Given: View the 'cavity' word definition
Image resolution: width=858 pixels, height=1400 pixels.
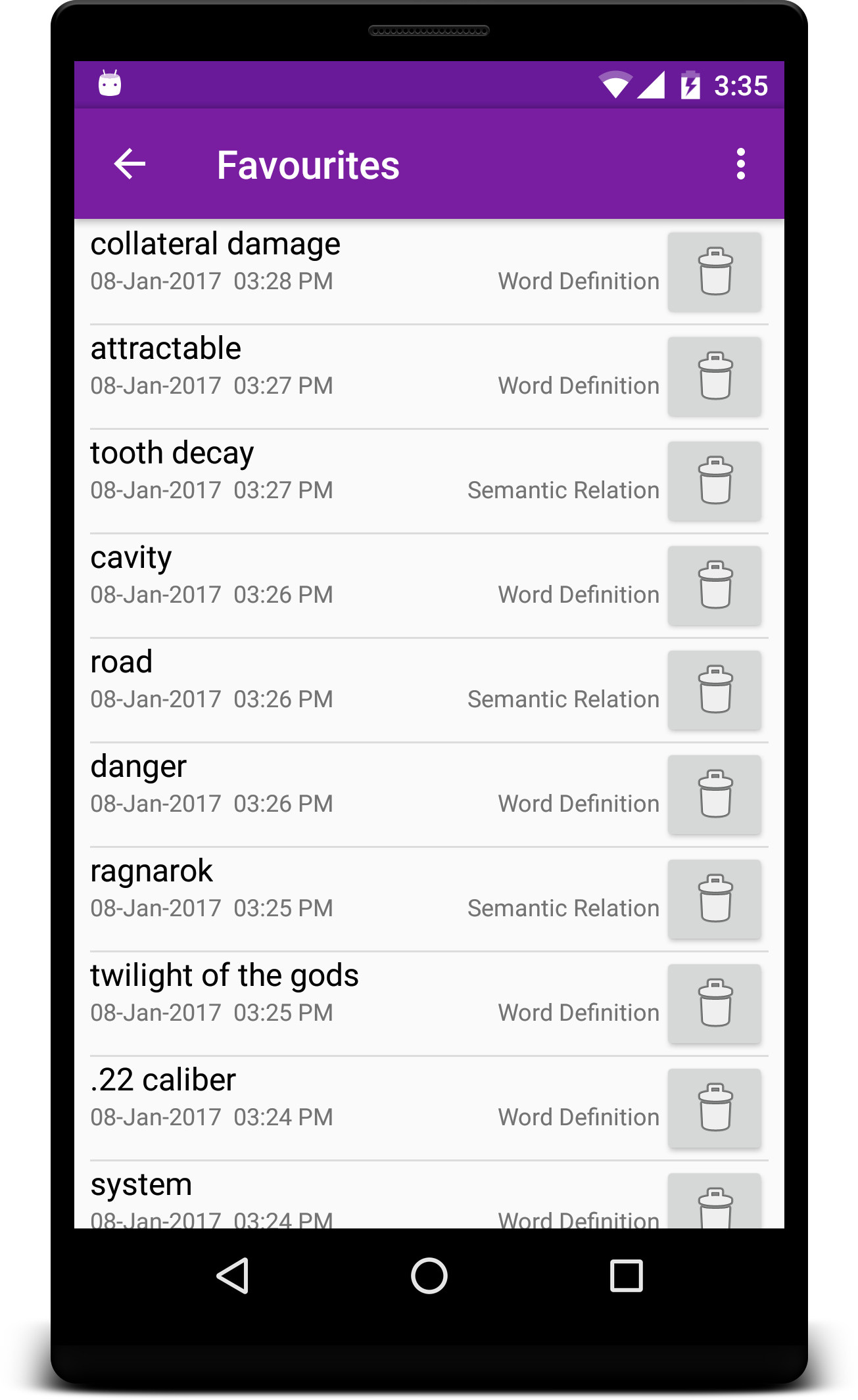Looking at the screenshot, I should pos(375,585).
